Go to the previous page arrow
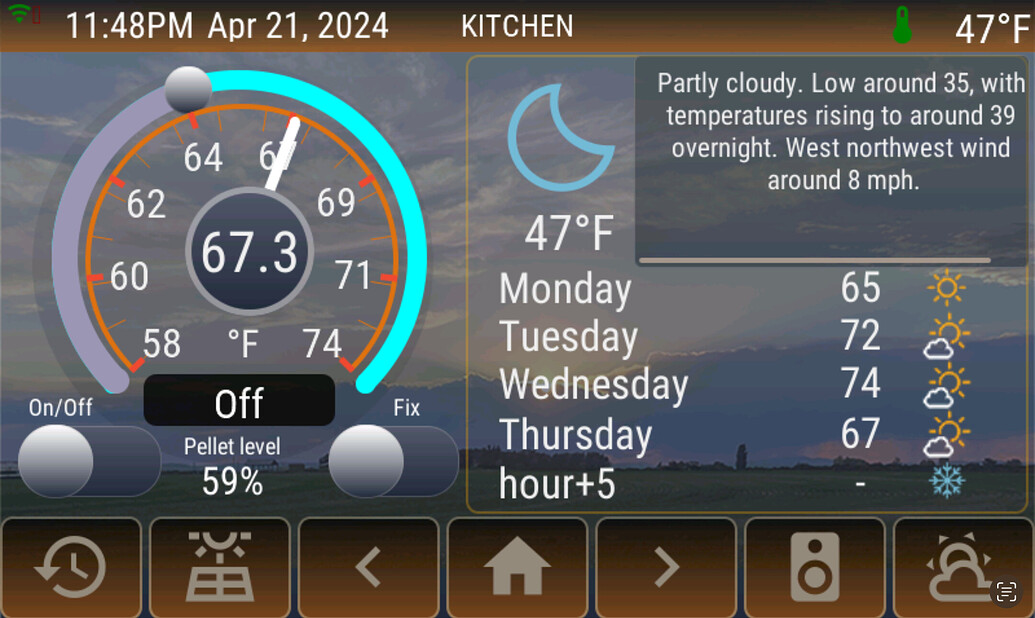Screen dimensions: 1035x618 coord(368,568)
